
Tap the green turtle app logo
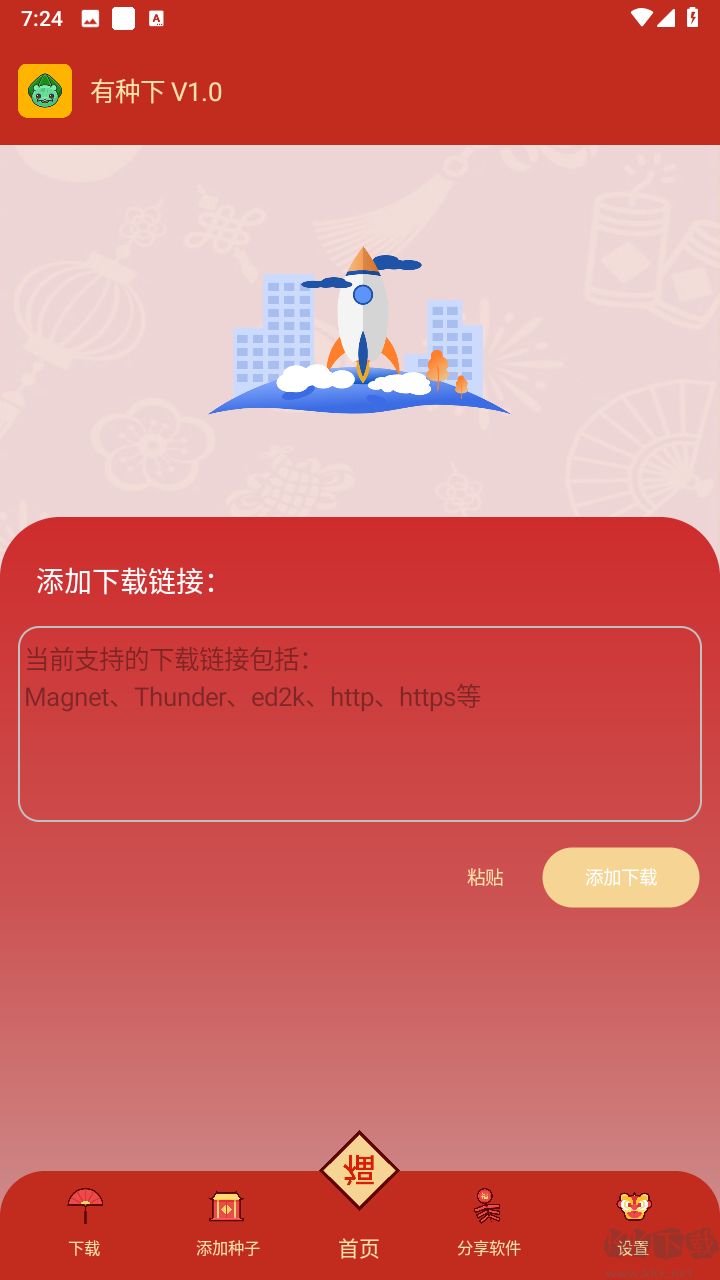45,91
